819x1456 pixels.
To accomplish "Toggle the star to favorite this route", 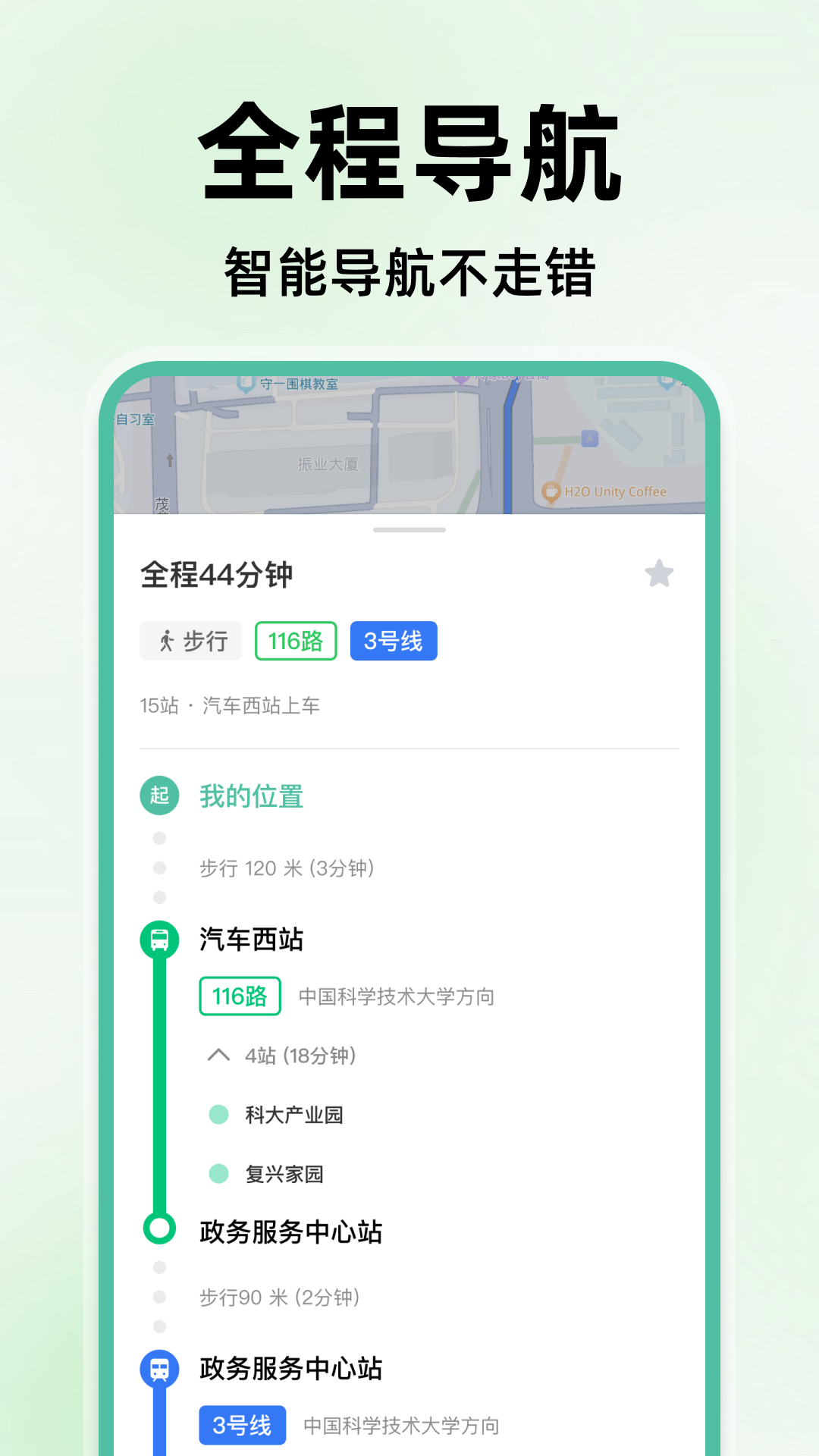I will pos(658,574).
